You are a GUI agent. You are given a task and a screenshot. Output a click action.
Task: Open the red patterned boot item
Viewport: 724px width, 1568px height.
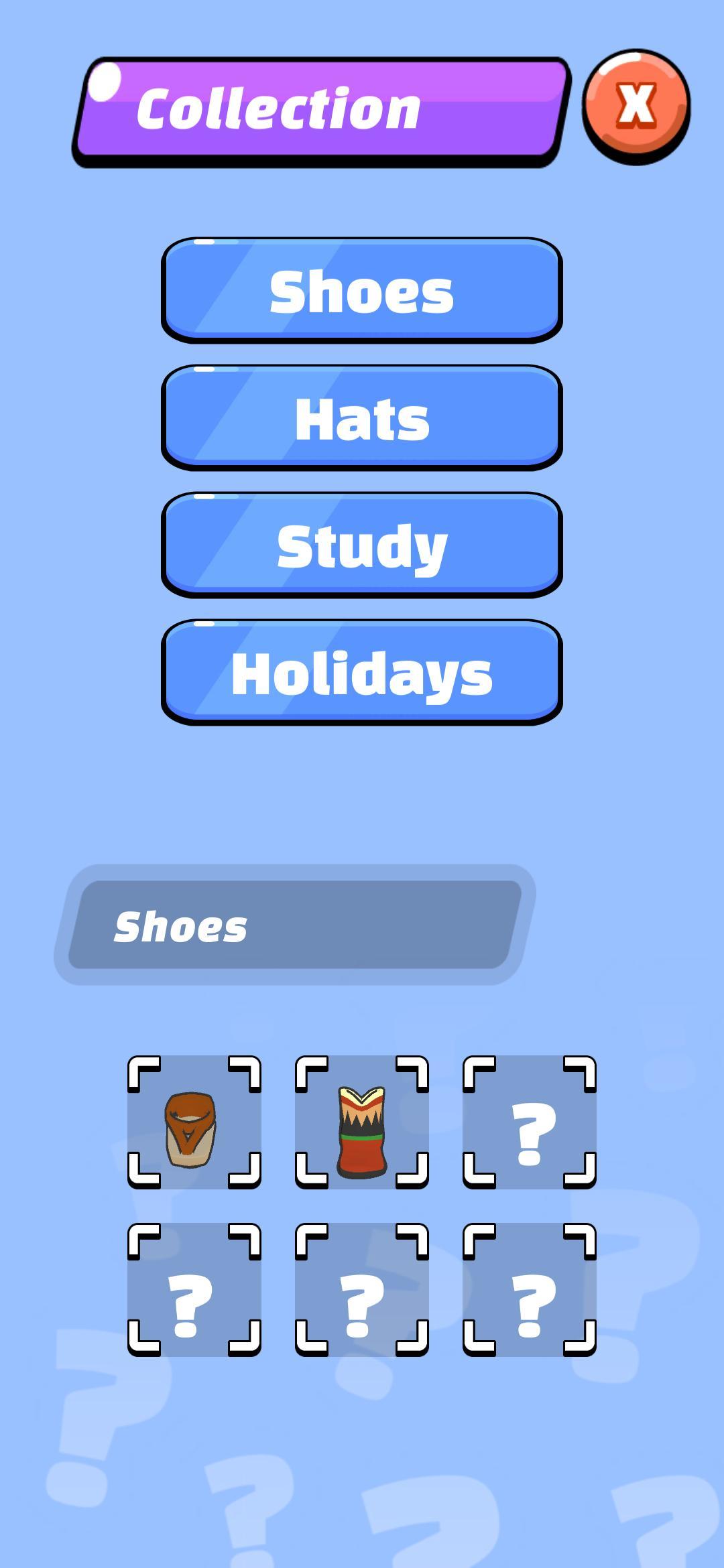pyautogui.click(x=361, y=1130)
